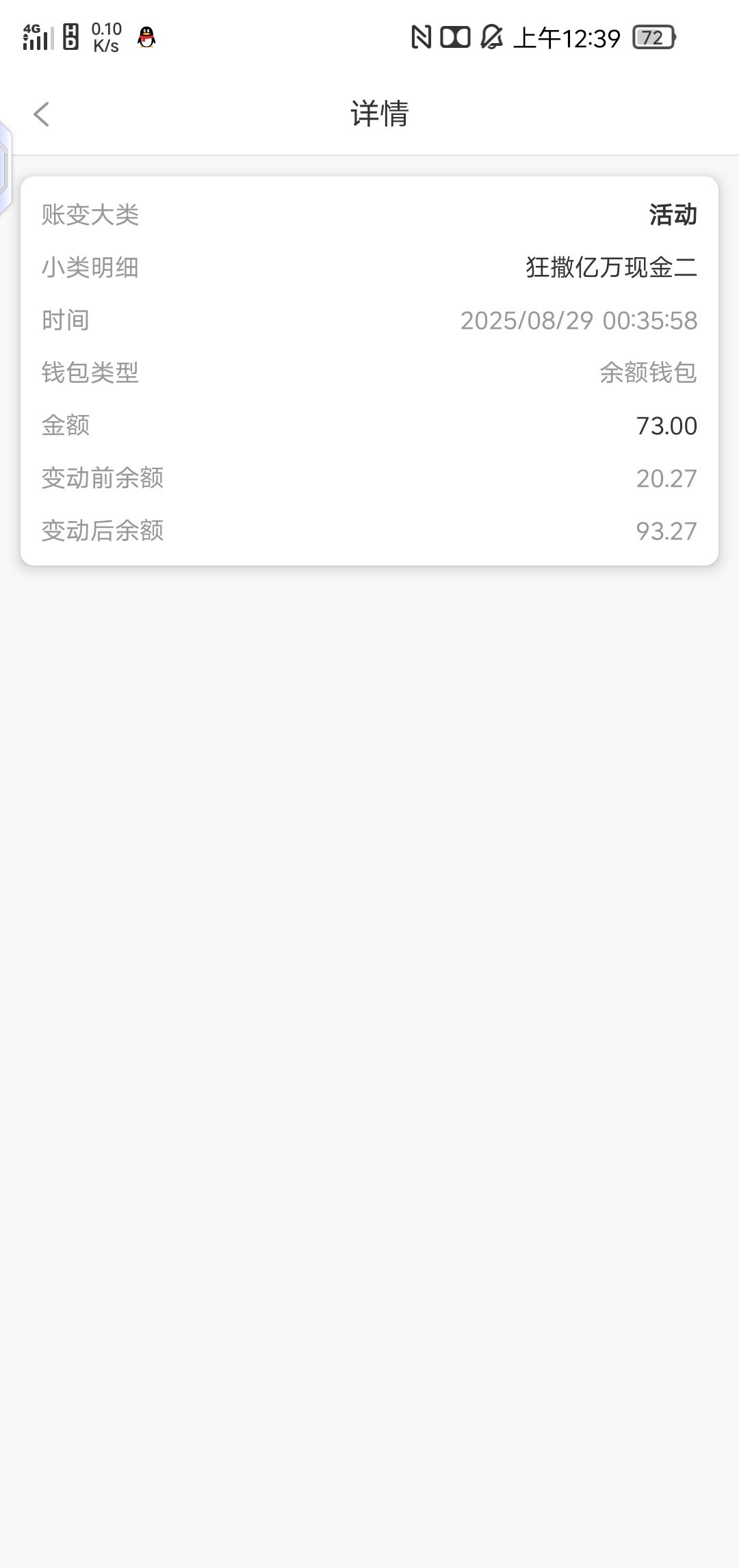Go back from the 详情 page

coord(42,114)
